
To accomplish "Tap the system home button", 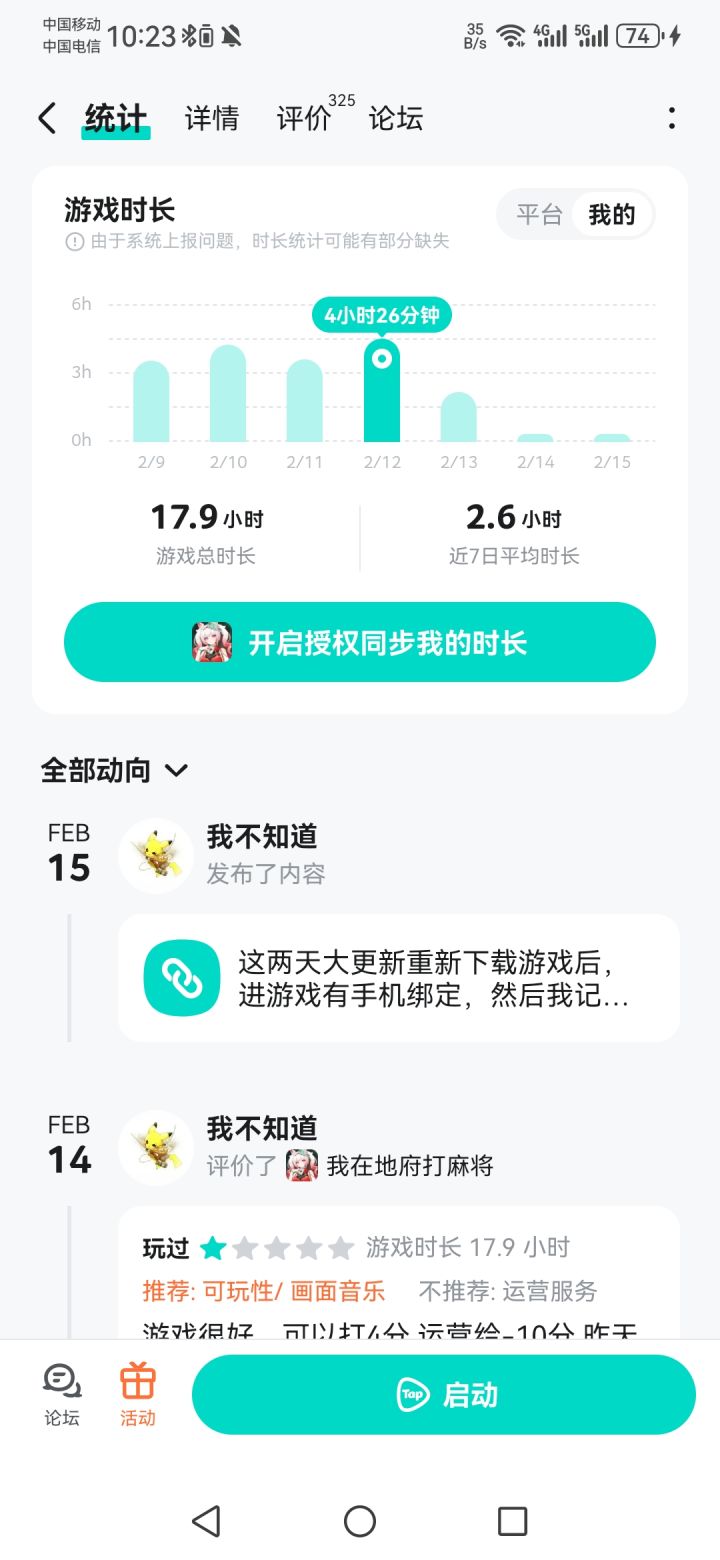I will coord(360,1521).
